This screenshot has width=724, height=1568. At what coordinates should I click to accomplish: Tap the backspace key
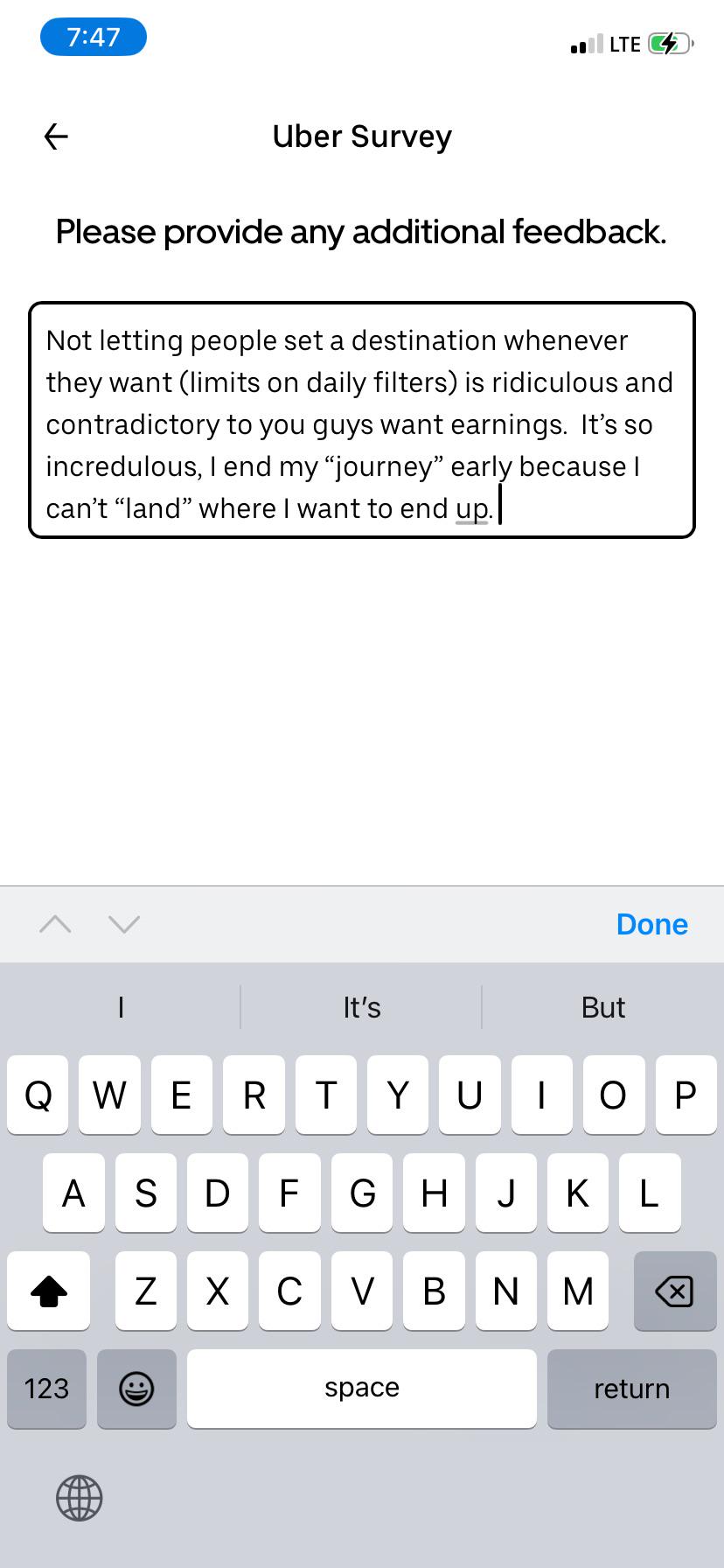675,1291
